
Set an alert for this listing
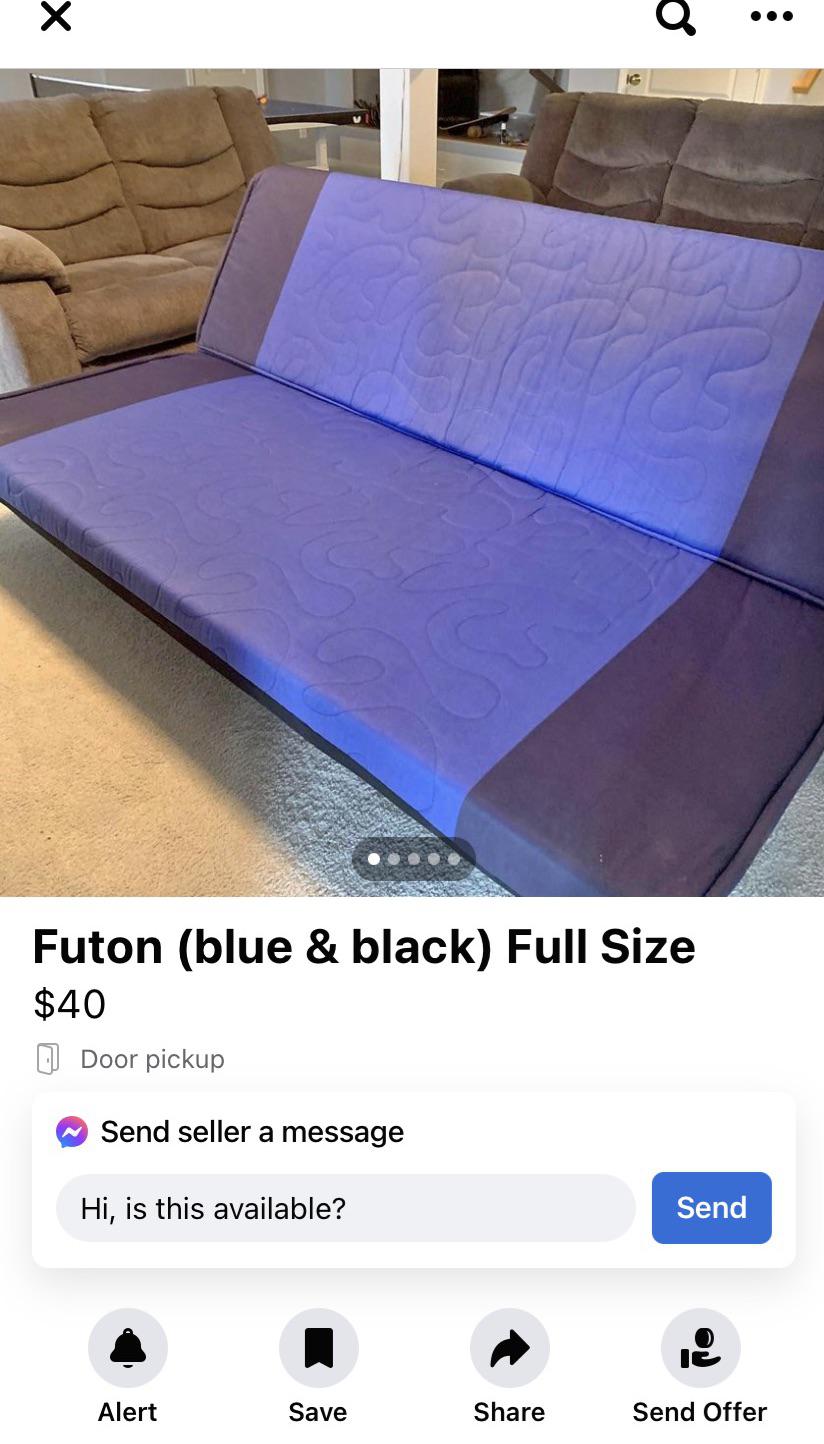[x=128, y=1348]
